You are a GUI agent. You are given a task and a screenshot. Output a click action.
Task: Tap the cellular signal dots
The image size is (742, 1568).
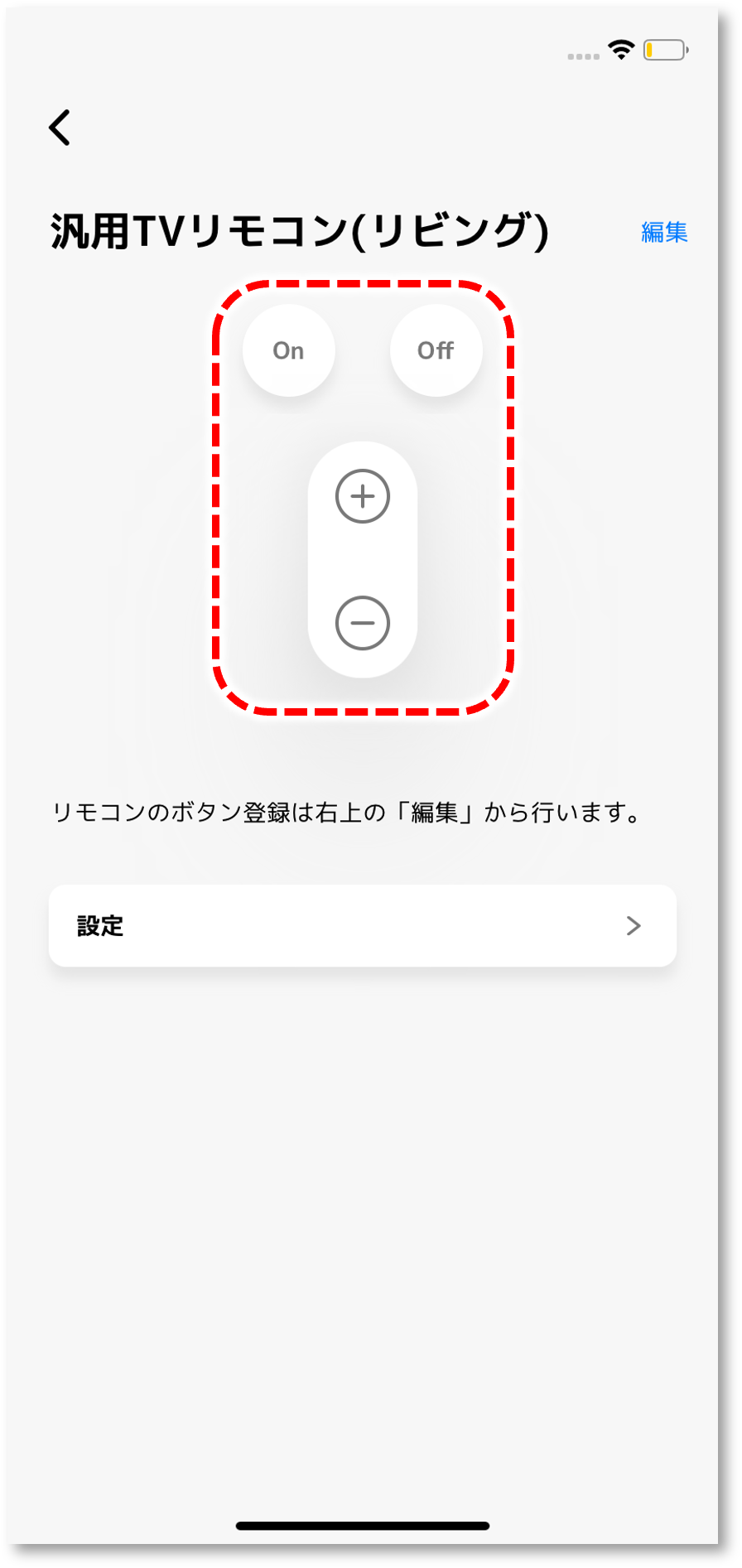click(x=584, y=55)
